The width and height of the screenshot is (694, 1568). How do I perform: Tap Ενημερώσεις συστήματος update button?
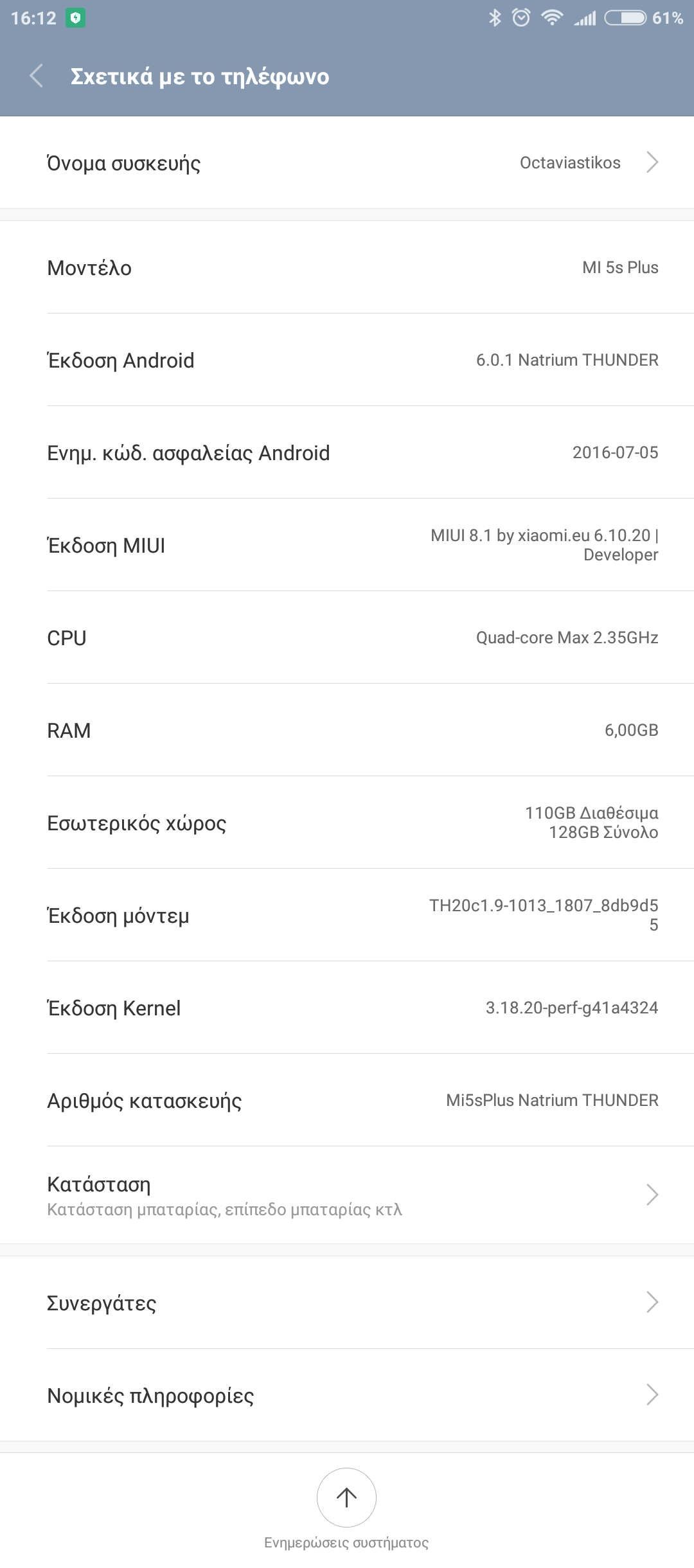(346, 1497)
